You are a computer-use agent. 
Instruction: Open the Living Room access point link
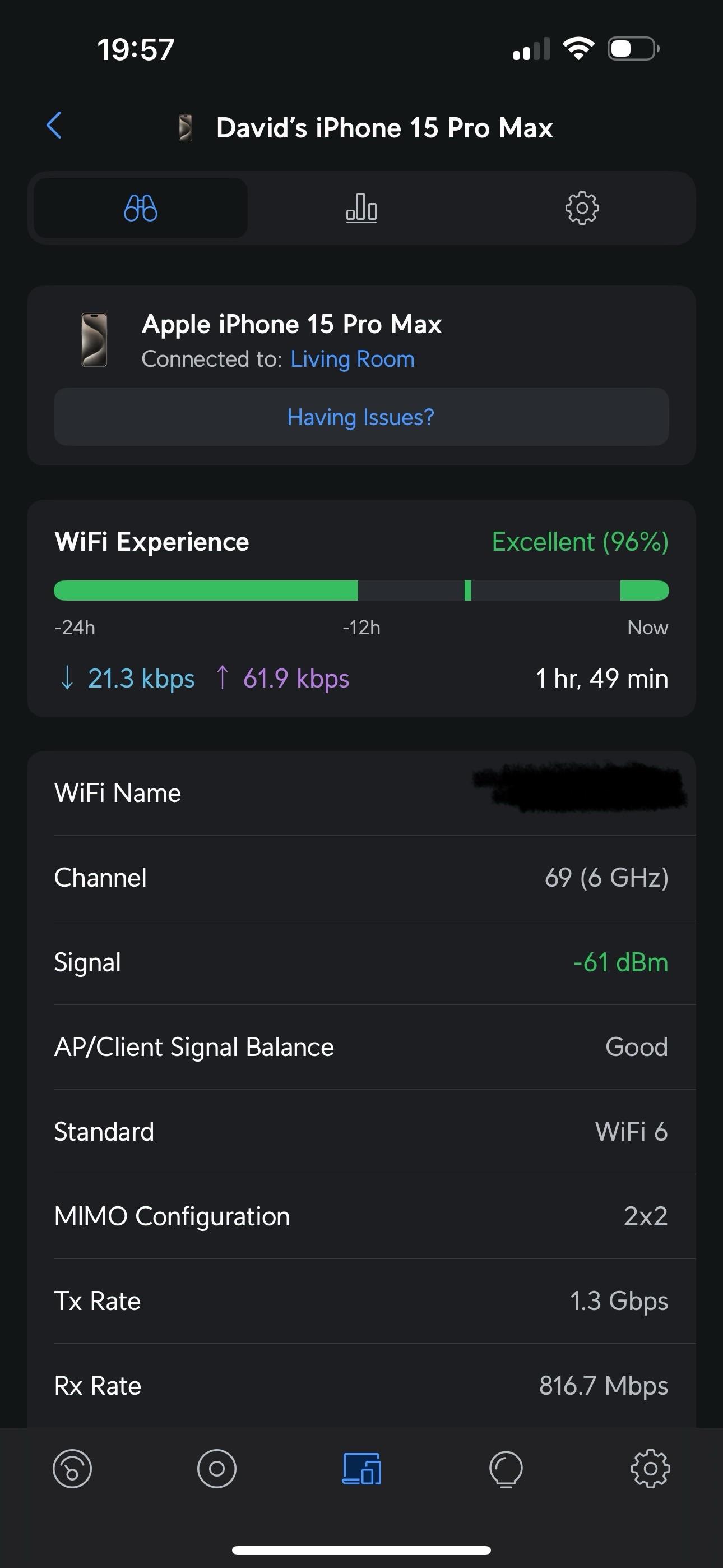point(353,359)
